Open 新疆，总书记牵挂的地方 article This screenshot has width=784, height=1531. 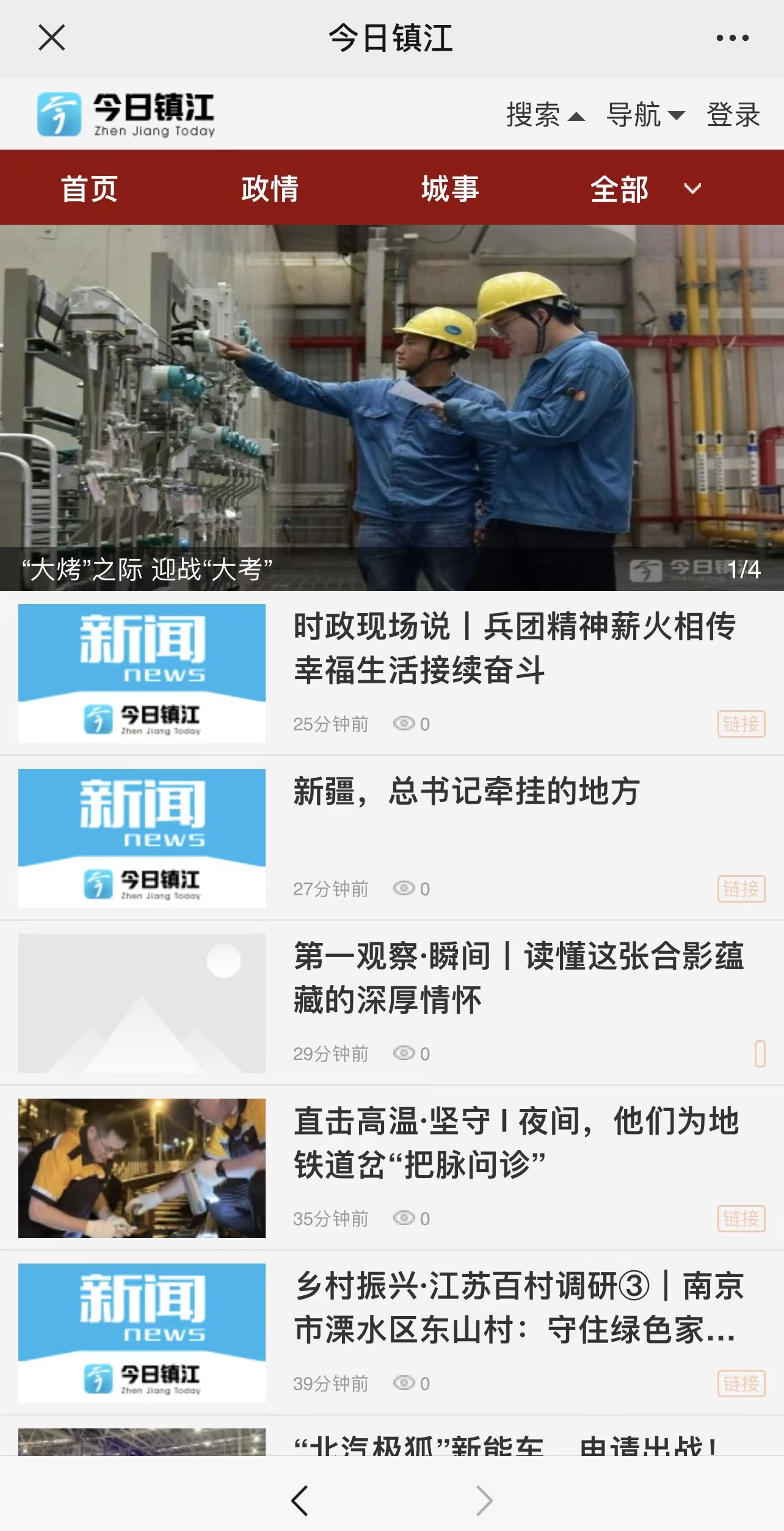pyautogui.click(x=466, y=791)
